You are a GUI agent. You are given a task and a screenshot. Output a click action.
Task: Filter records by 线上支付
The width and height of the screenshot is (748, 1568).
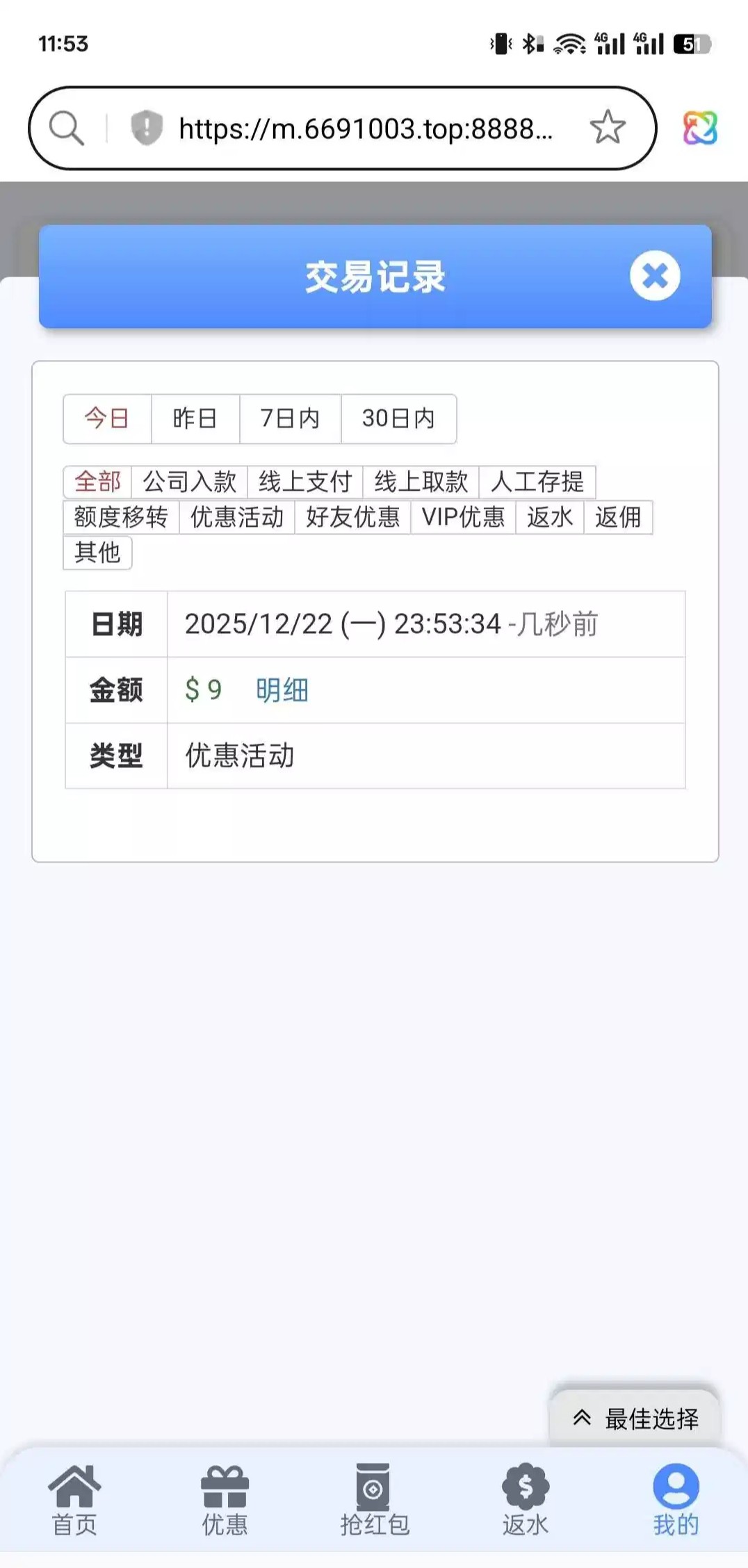305,482
